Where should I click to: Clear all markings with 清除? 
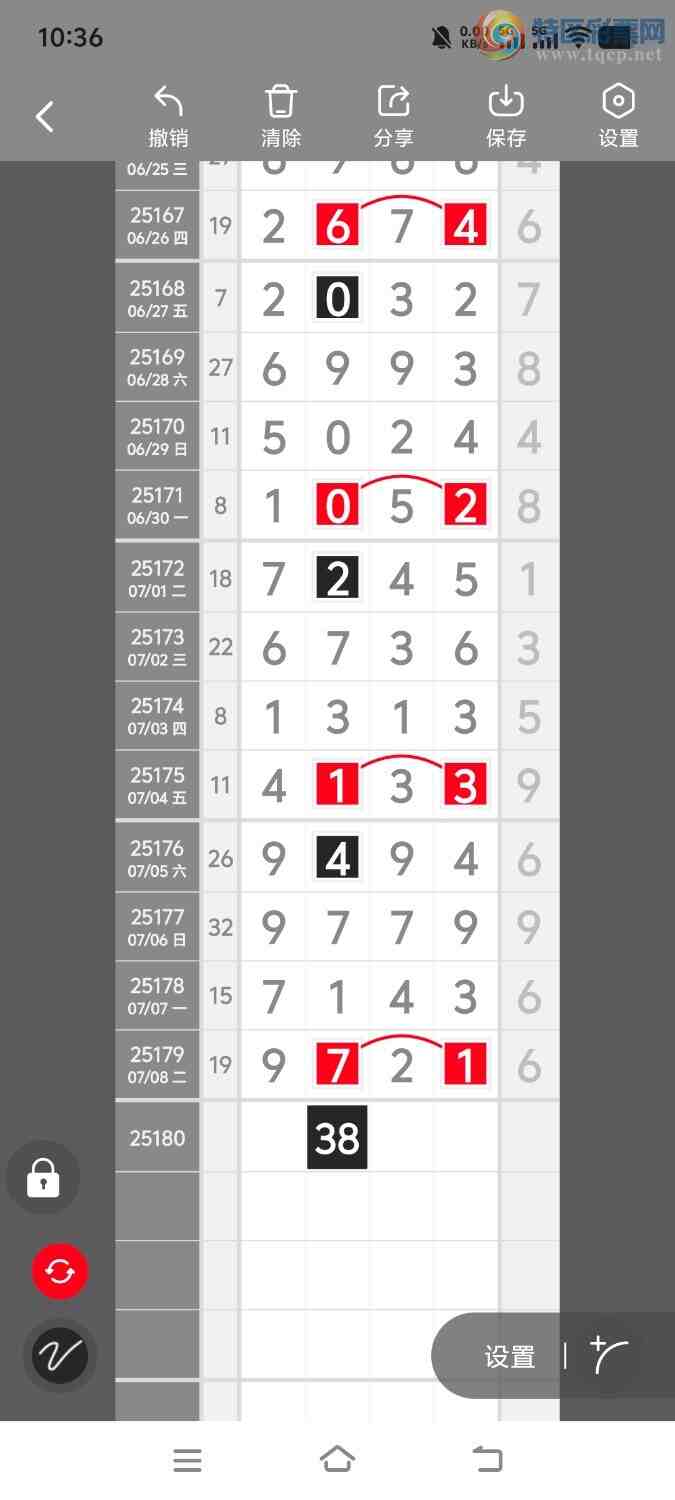tap(281, 117)
